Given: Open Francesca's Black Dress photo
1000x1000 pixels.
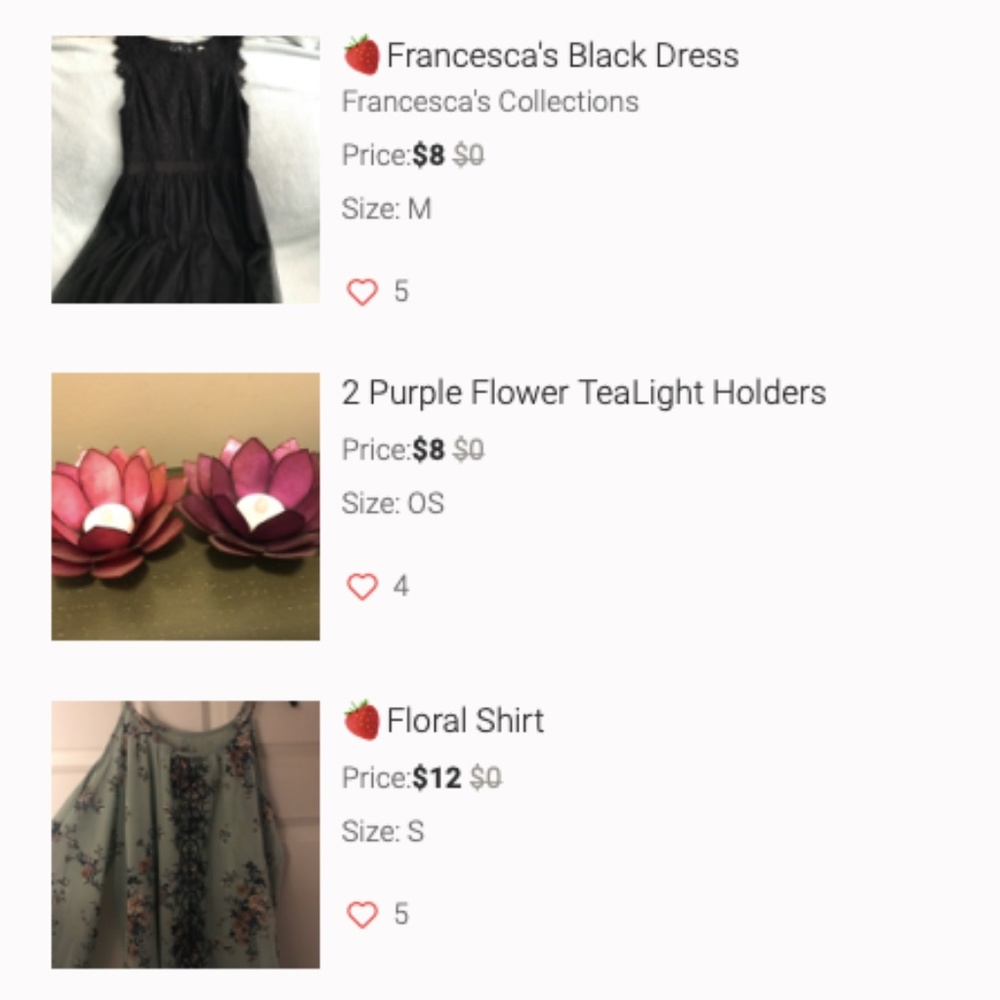Looking at the screenshot, I should pyautogui.click(x=186, y=170).
